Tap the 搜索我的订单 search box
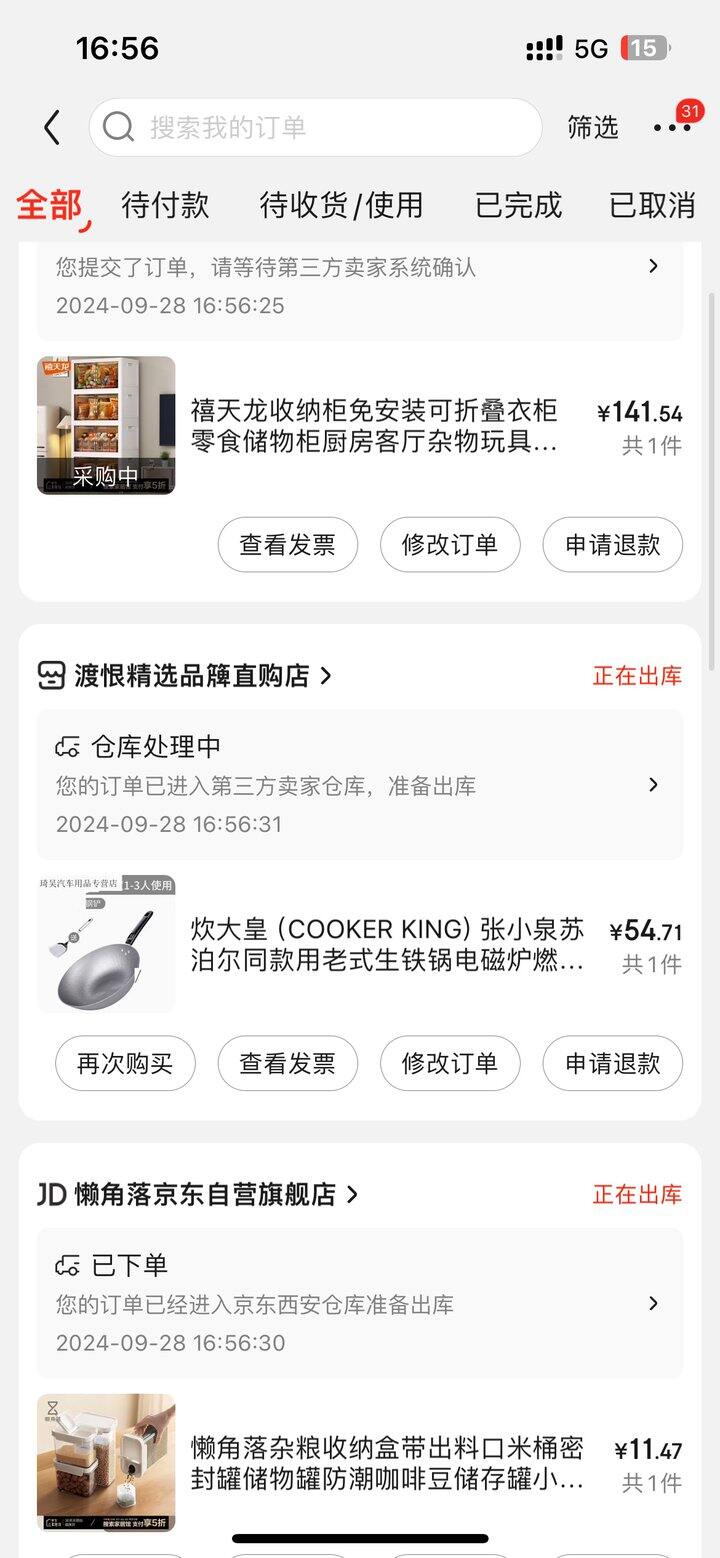720x1558 pixels. click(x=315, y=127)
